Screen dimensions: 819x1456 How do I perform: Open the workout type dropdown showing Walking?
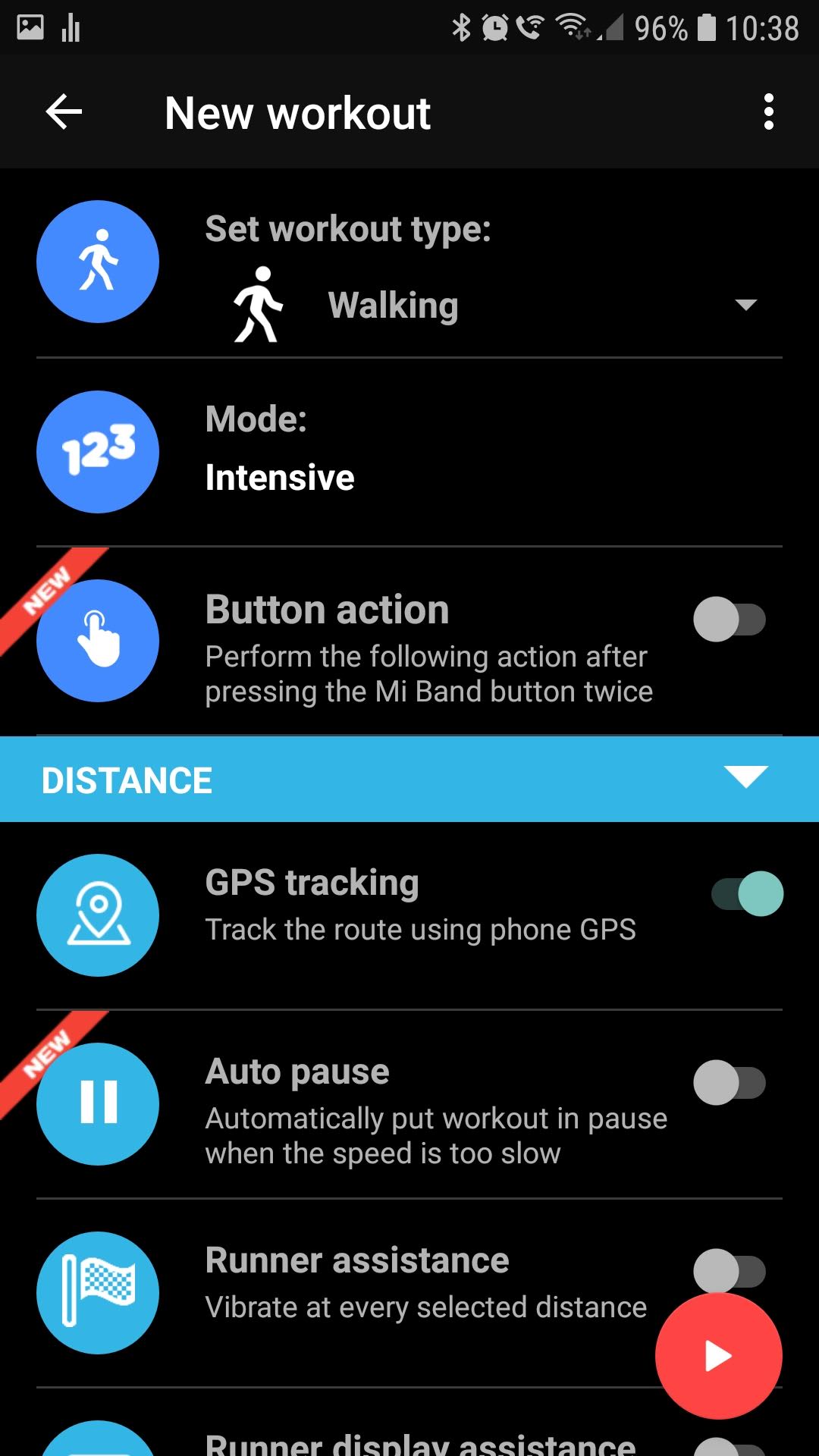(x=493, y=306)
